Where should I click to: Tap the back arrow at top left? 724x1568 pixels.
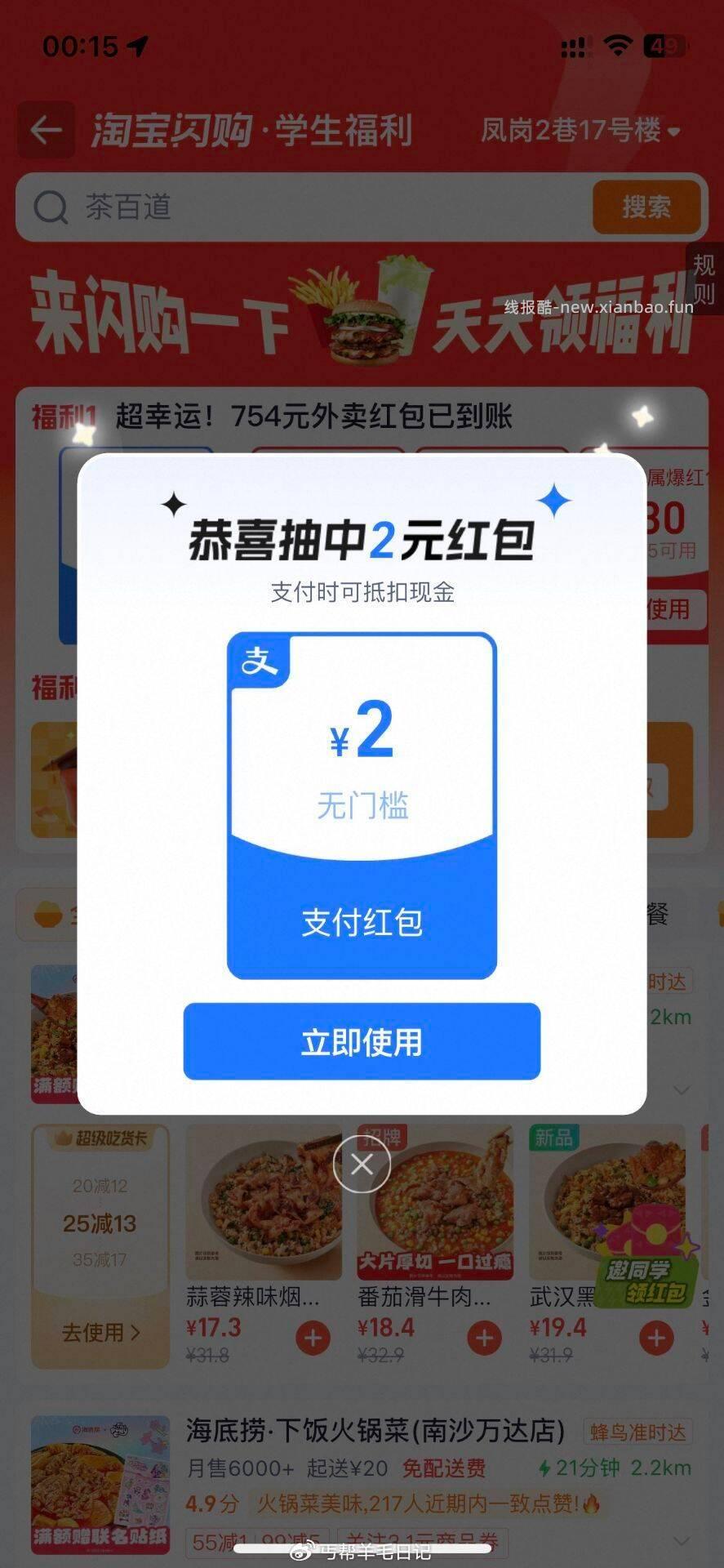coord(45,131)
